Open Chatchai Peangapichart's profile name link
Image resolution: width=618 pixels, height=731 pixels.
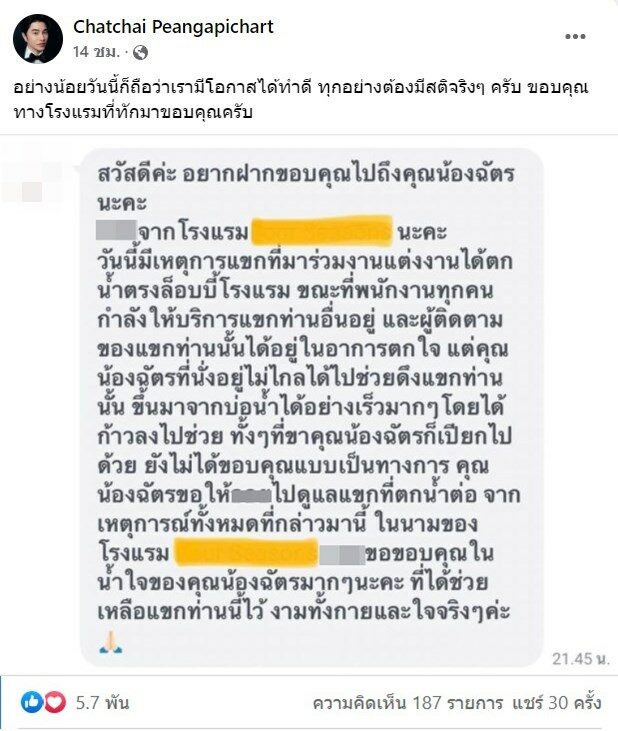[171, 26]
